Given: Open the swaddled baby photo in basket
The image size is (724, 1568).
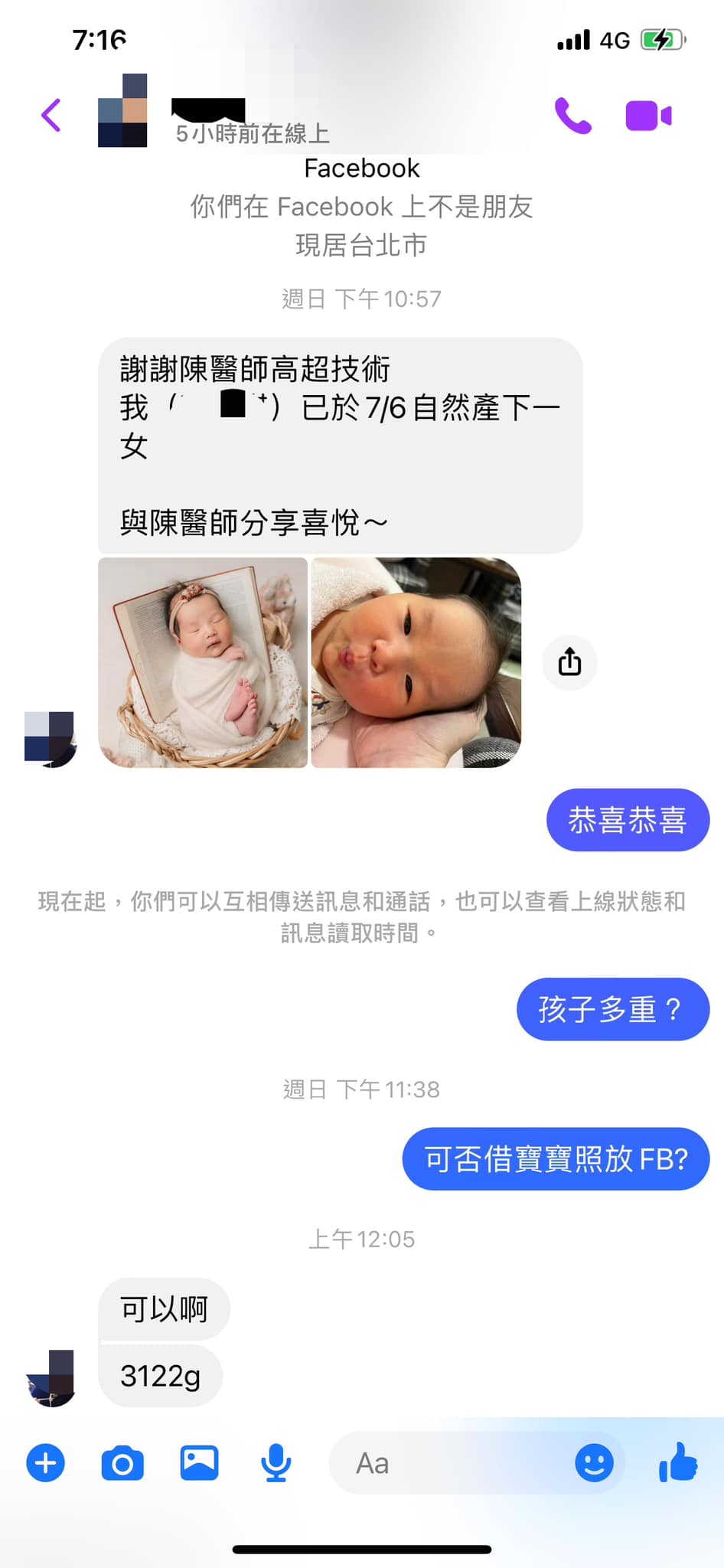Looking at the screenshot, I should coord(203,662).
